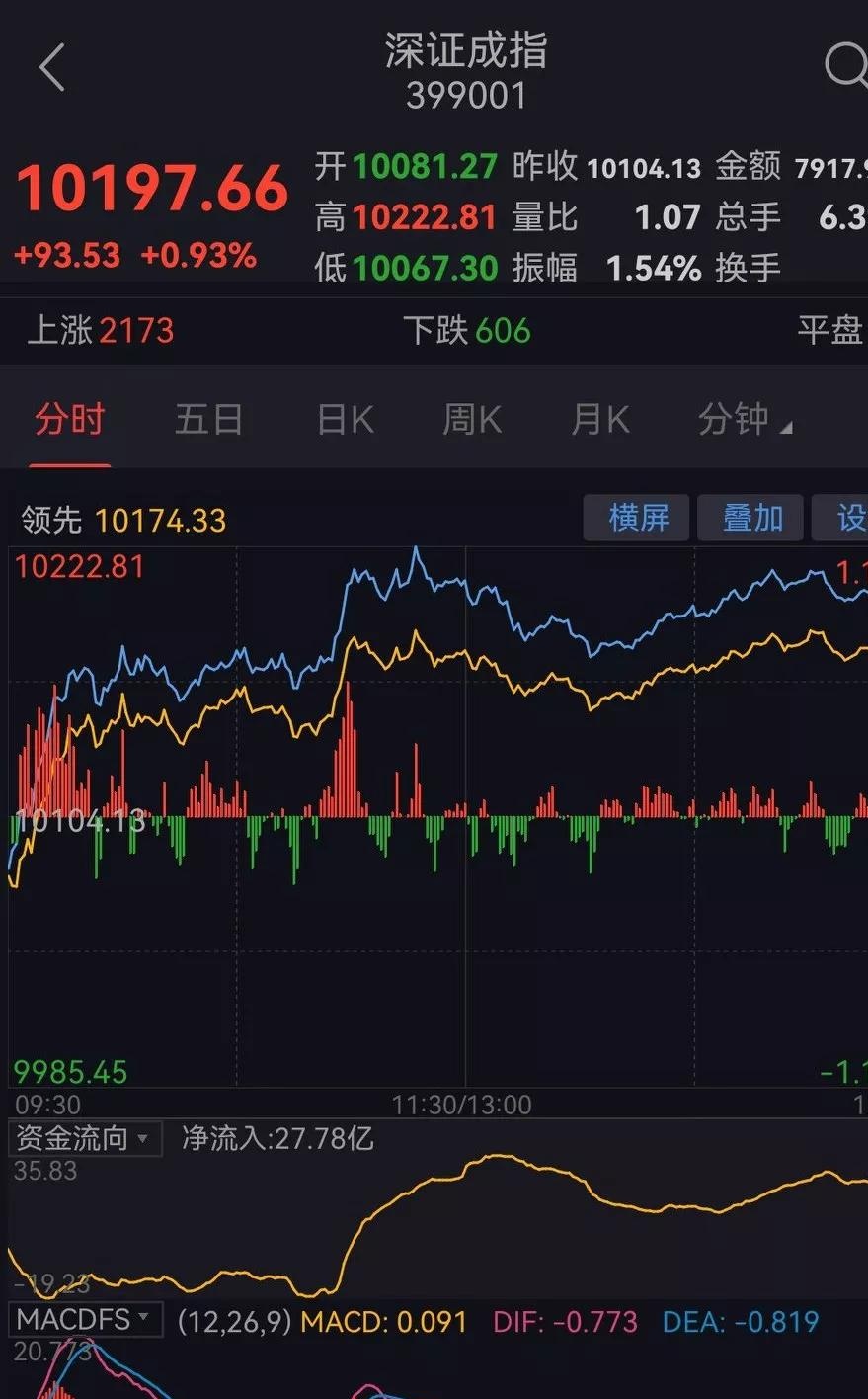
Task: Switch to the 五日 tab
Action: (208, 419)
